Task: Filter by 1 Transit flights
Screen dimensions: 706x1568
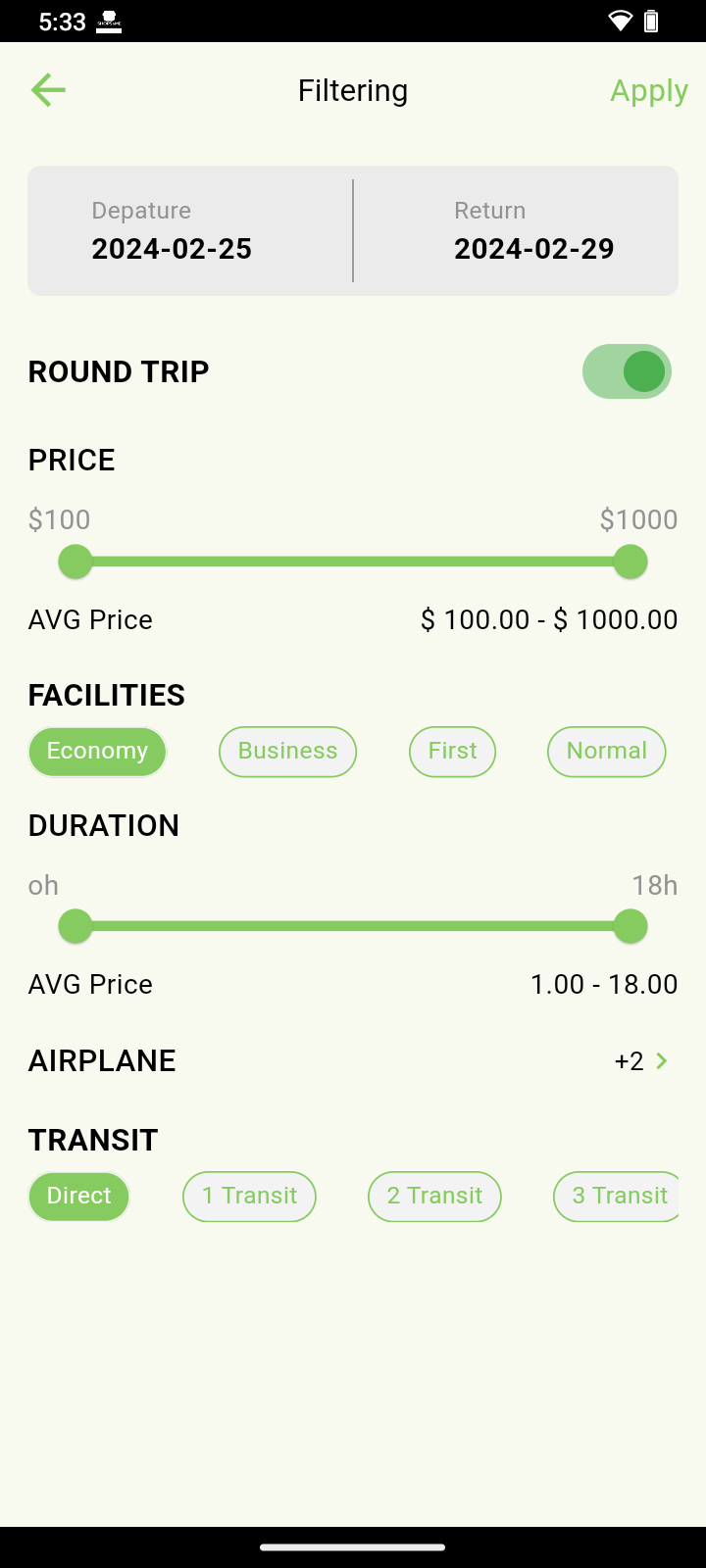Action: tap(249, 1197)
